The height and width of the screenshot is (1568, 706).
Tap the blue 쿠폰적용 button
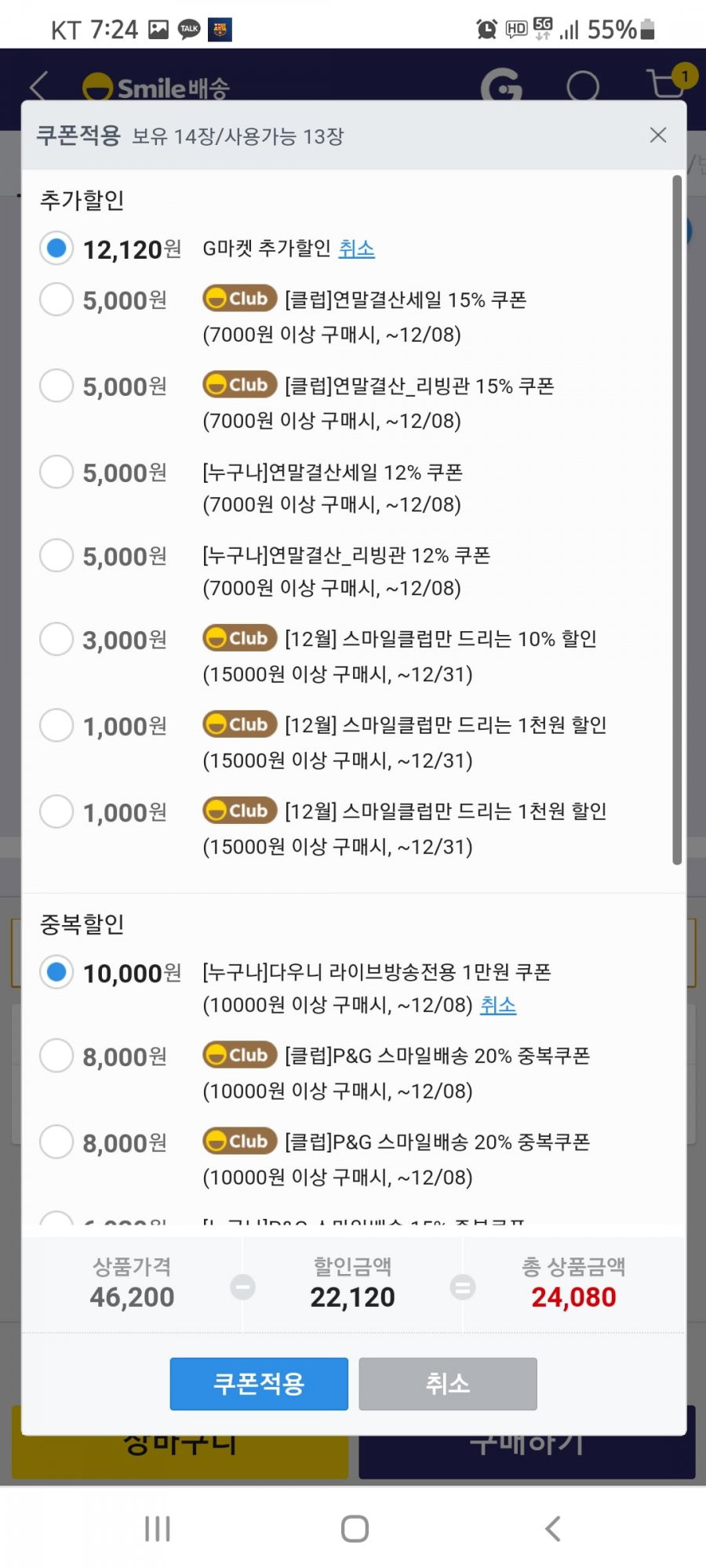point(259,1384)
